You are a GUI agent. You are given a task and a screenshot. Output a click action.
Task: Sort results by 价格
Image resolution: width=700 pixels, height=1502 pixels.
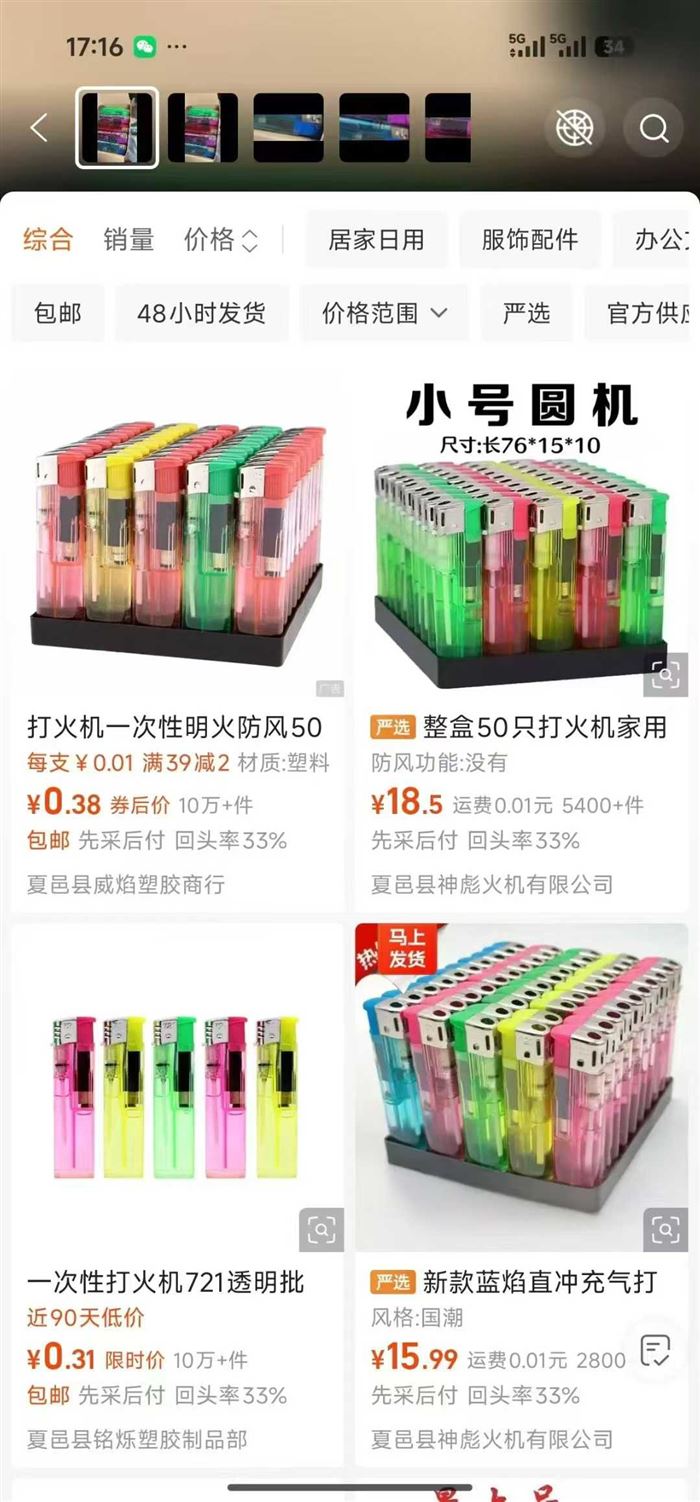tap(220, 240)
